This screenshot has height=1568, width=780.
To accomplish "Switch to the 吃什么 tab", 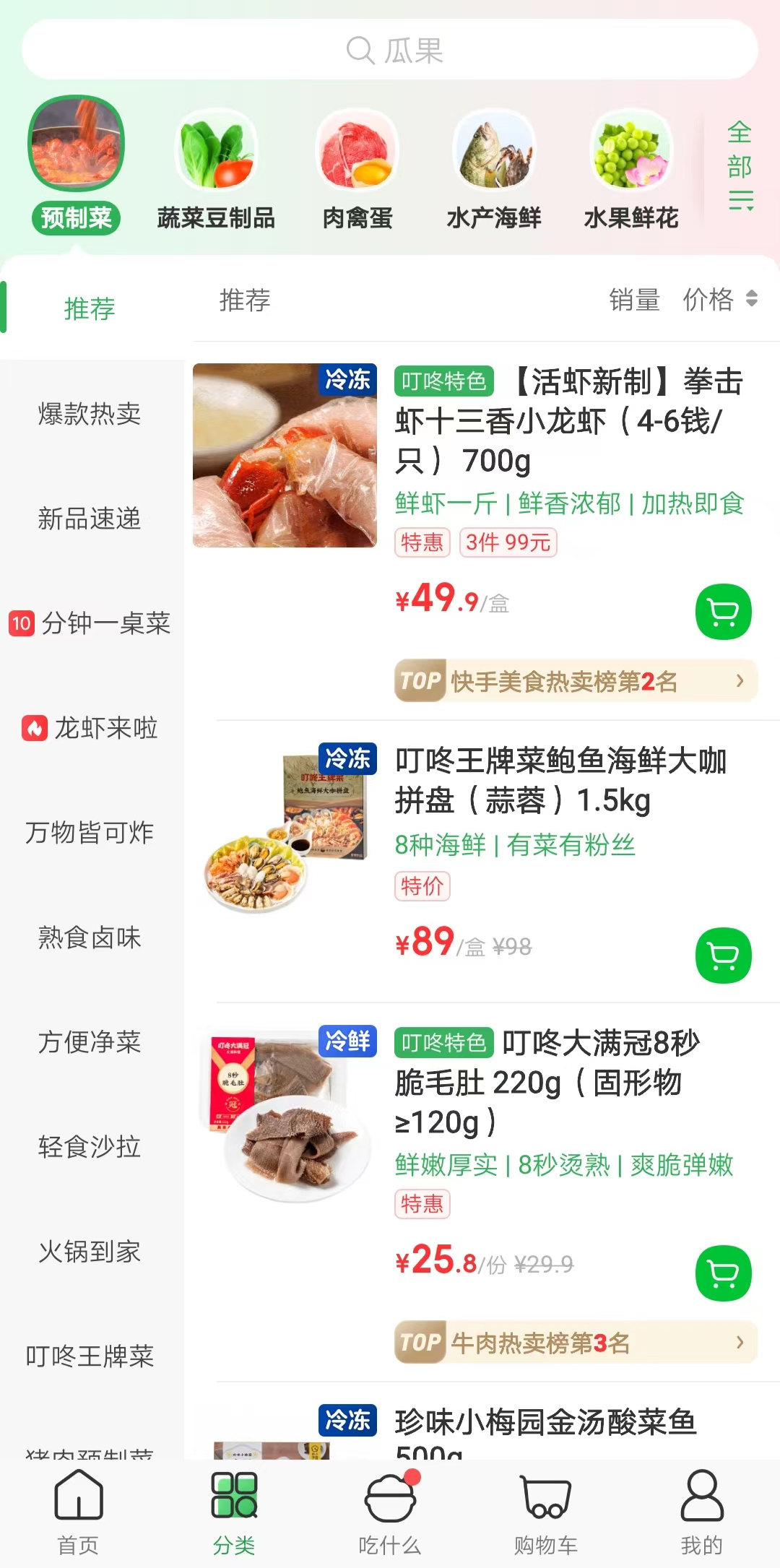I will click(x=390, y=1513).
